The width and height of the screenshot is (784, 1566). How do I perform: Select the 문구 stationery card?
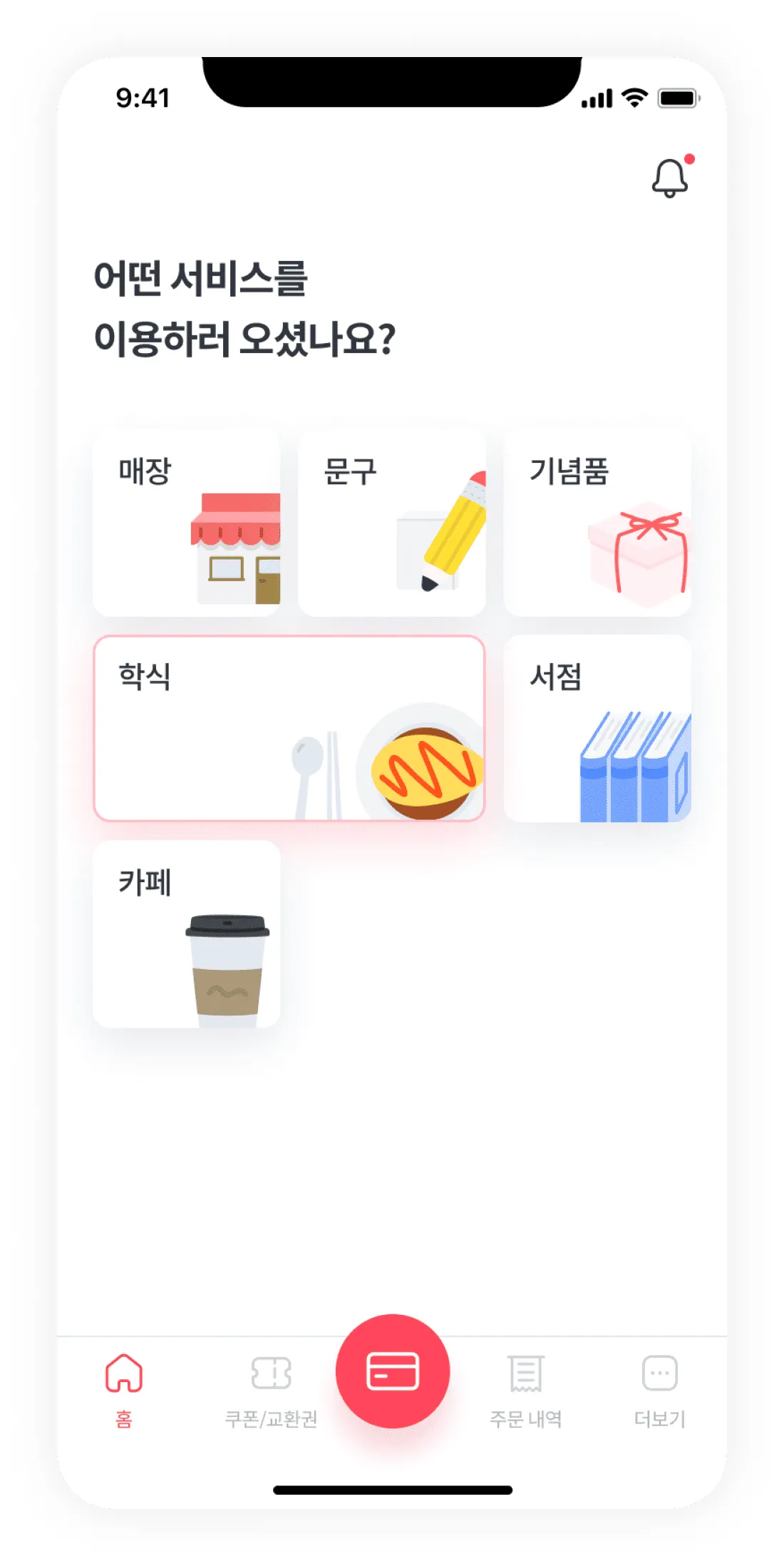[392, 523]
